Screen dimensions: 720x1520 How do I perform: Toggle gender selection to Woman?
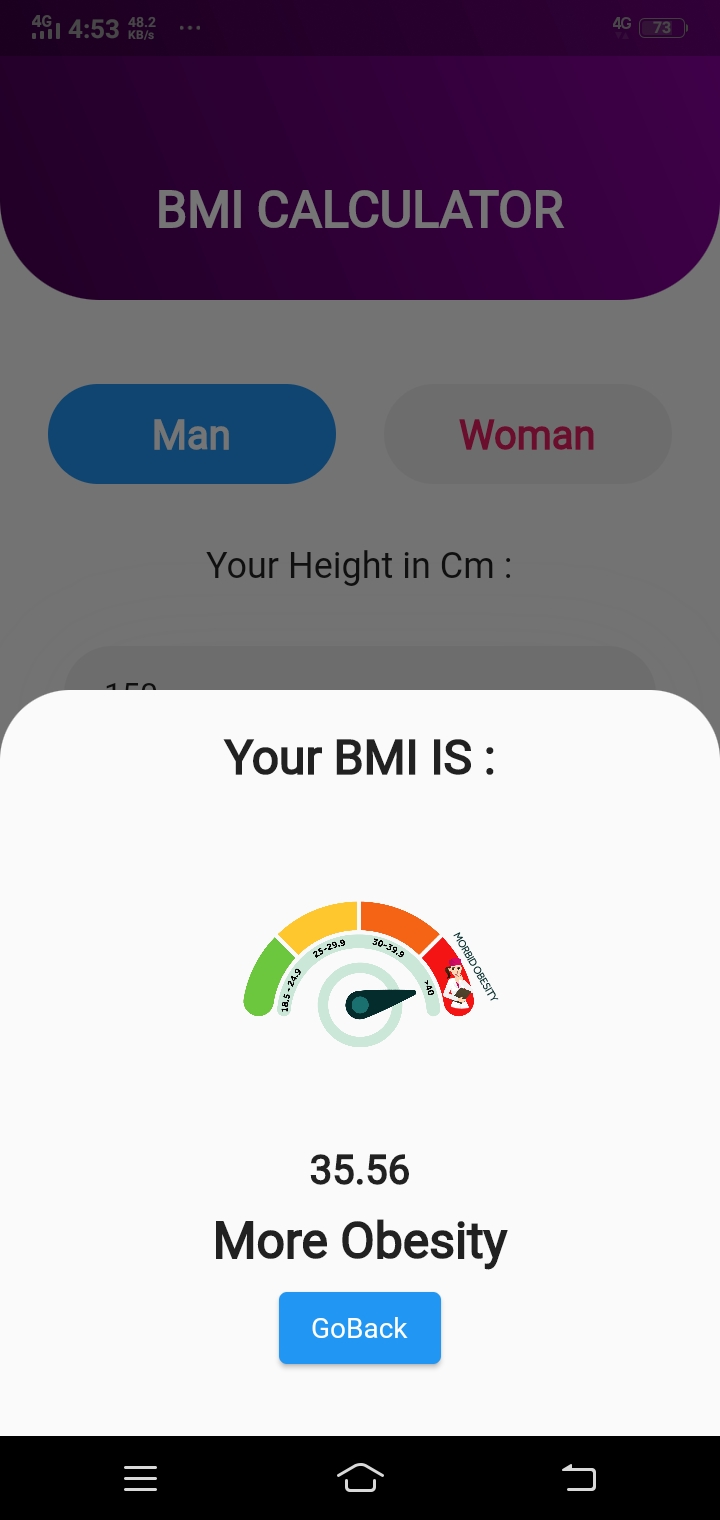coord(527,434)
